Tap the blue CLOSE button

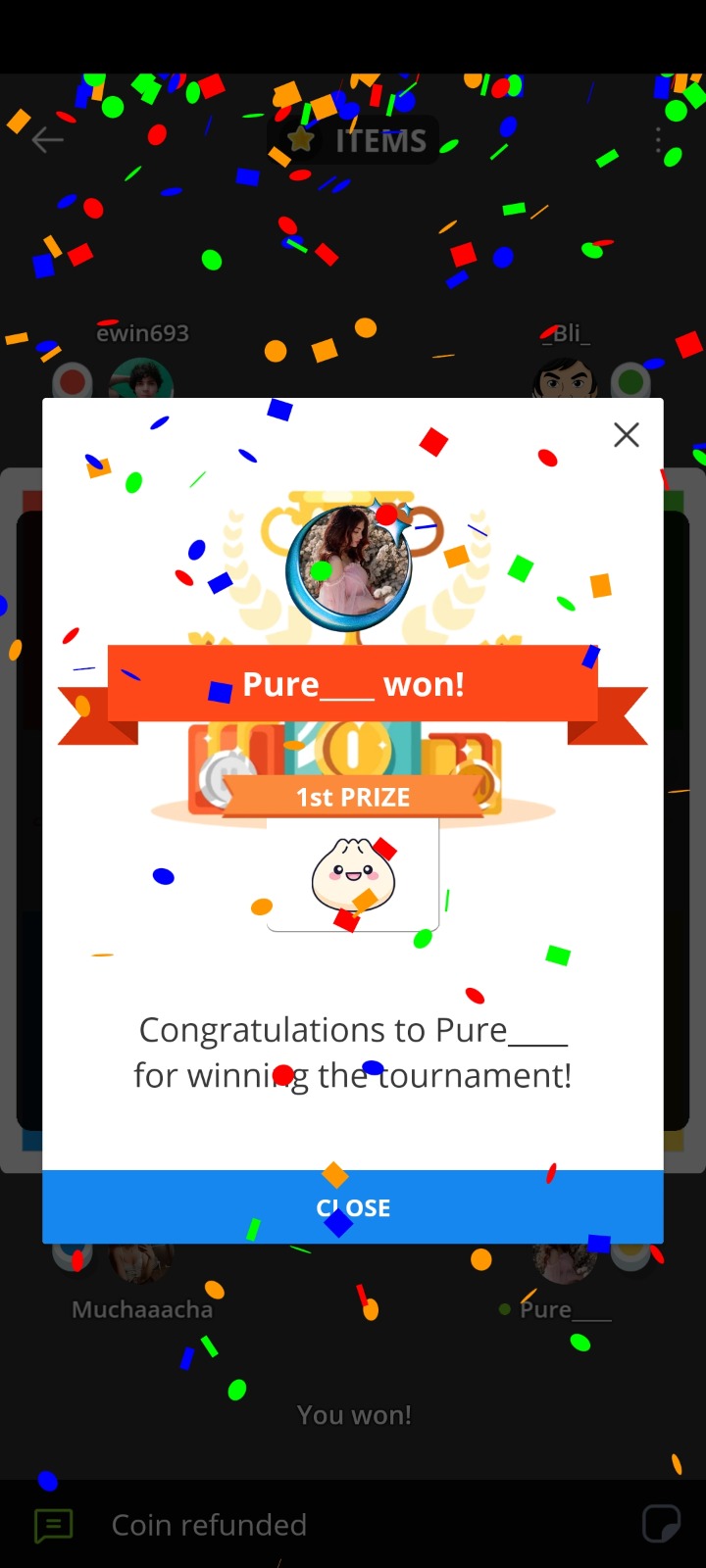(353, 1207)
